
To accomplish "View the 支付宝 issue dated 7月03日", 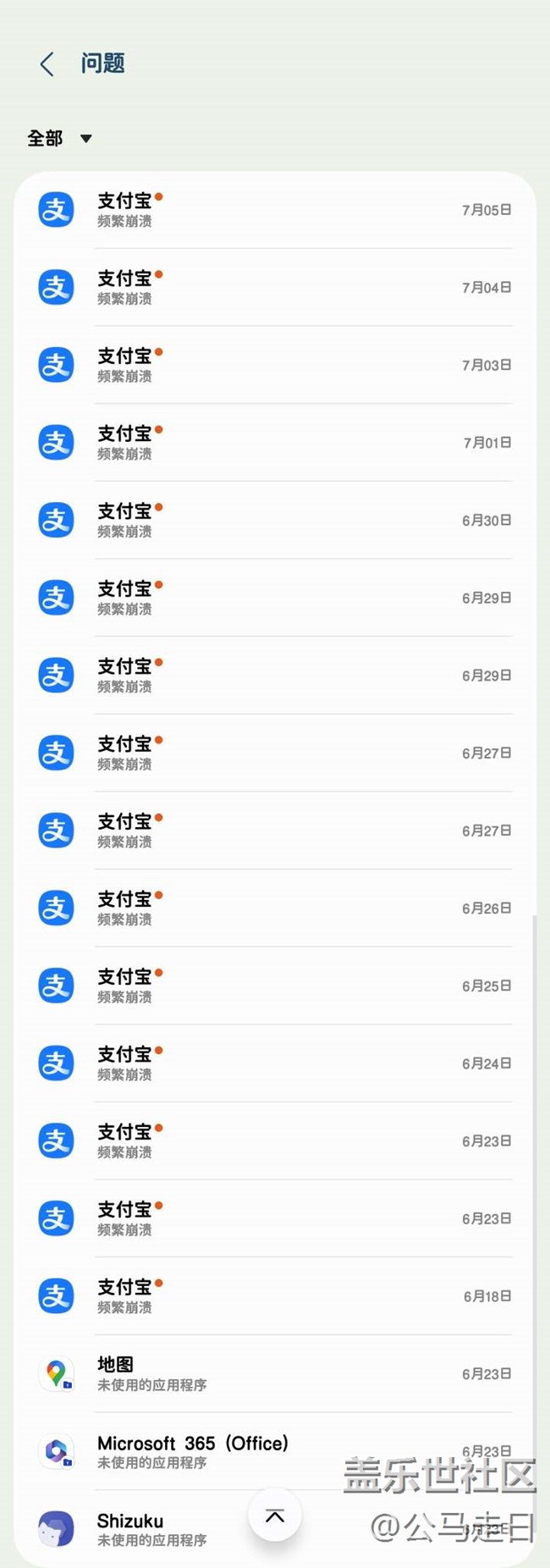I will (x=274, y=365).
